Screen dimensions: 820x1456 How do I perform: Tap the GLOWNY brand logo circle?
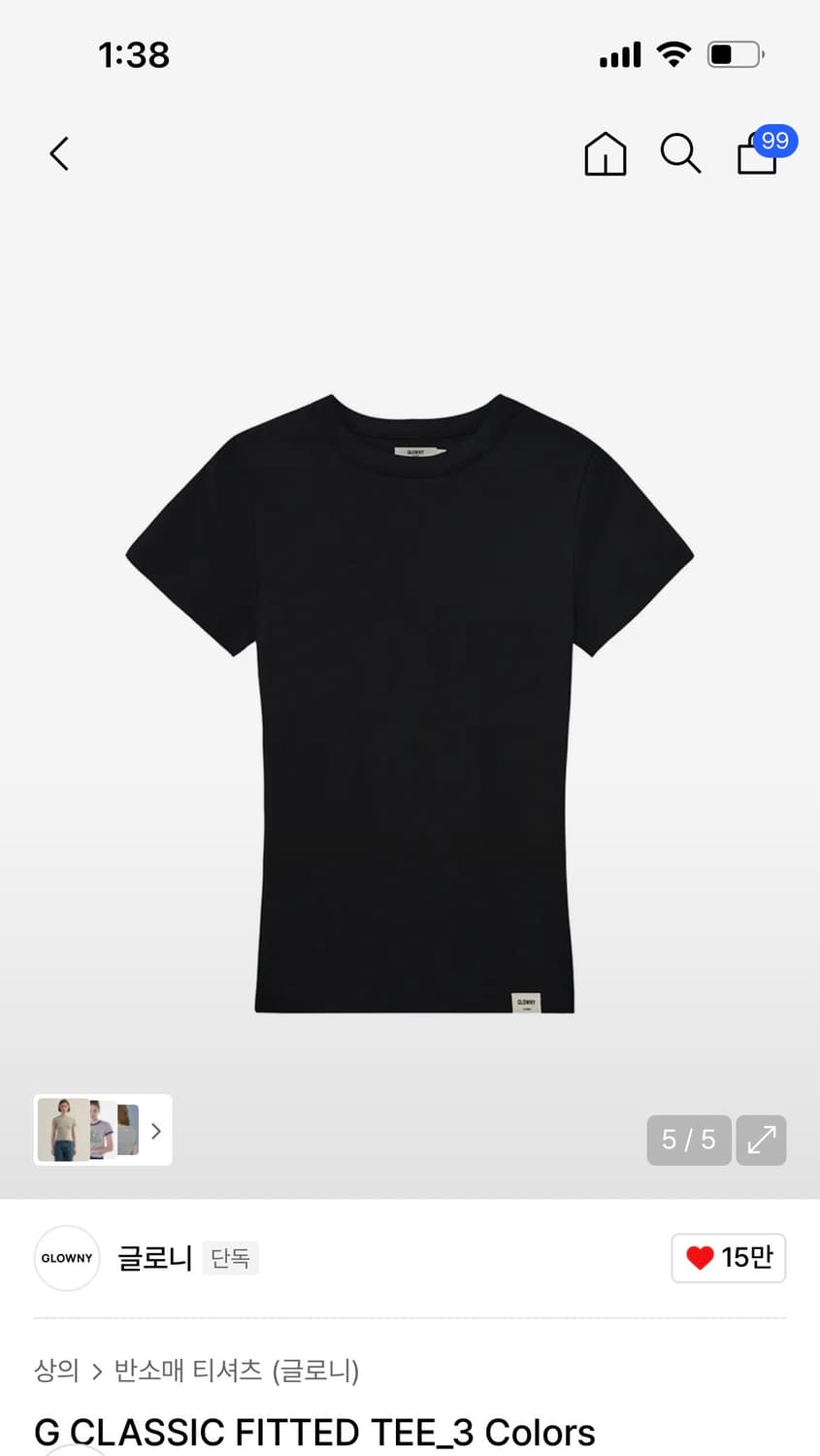tap(66, 1258)
